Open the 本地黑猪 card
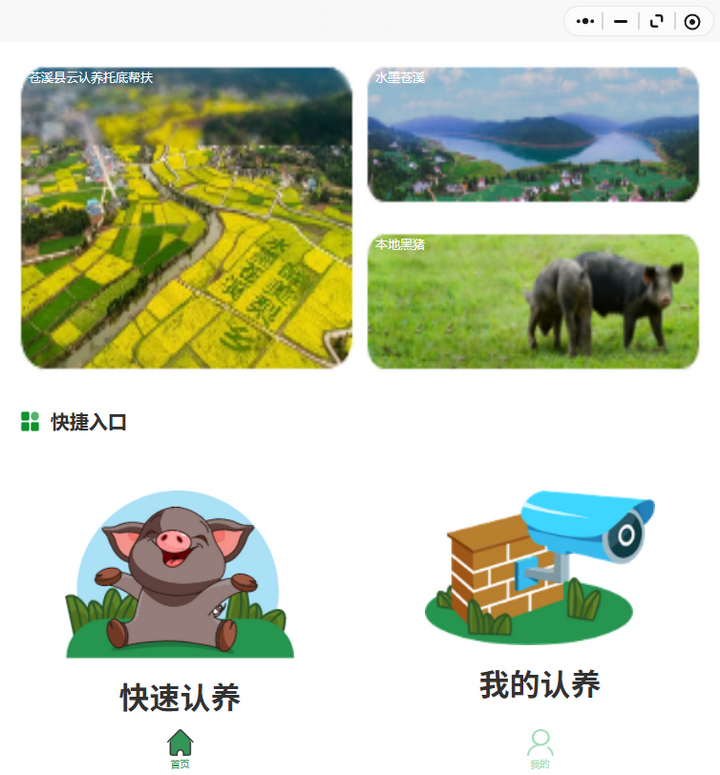 point(533,301)
